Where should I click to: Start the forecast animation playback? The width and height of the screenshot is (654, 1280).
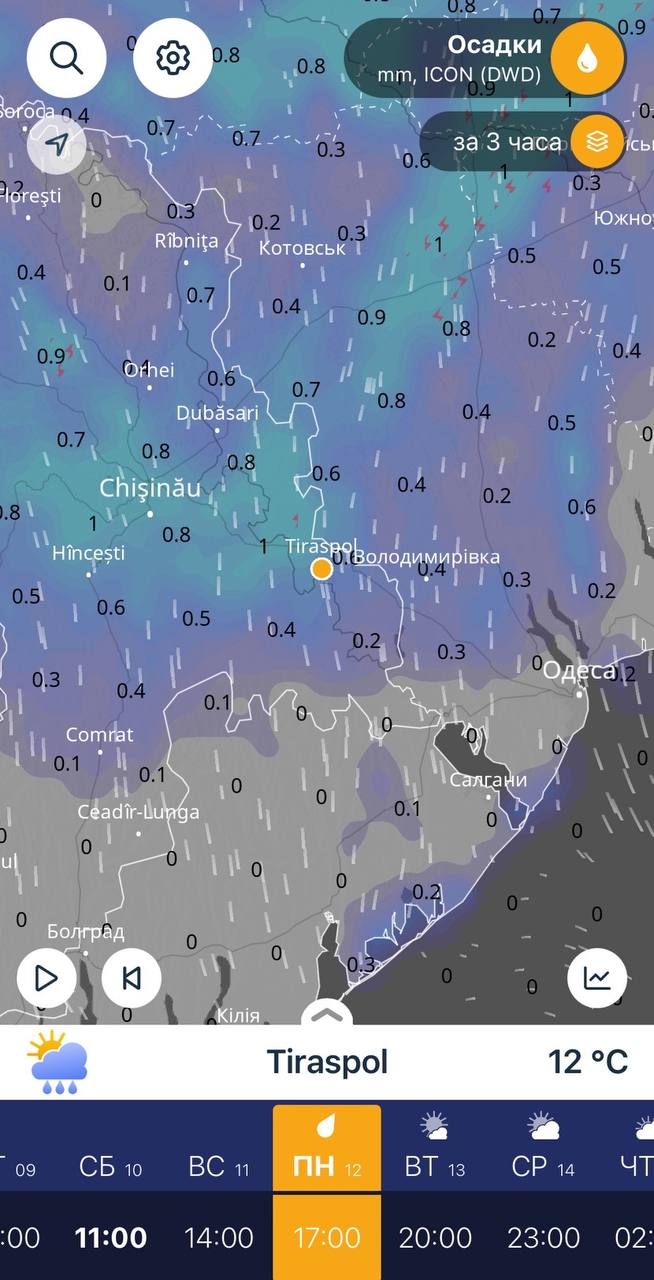[x=47, y=977]
